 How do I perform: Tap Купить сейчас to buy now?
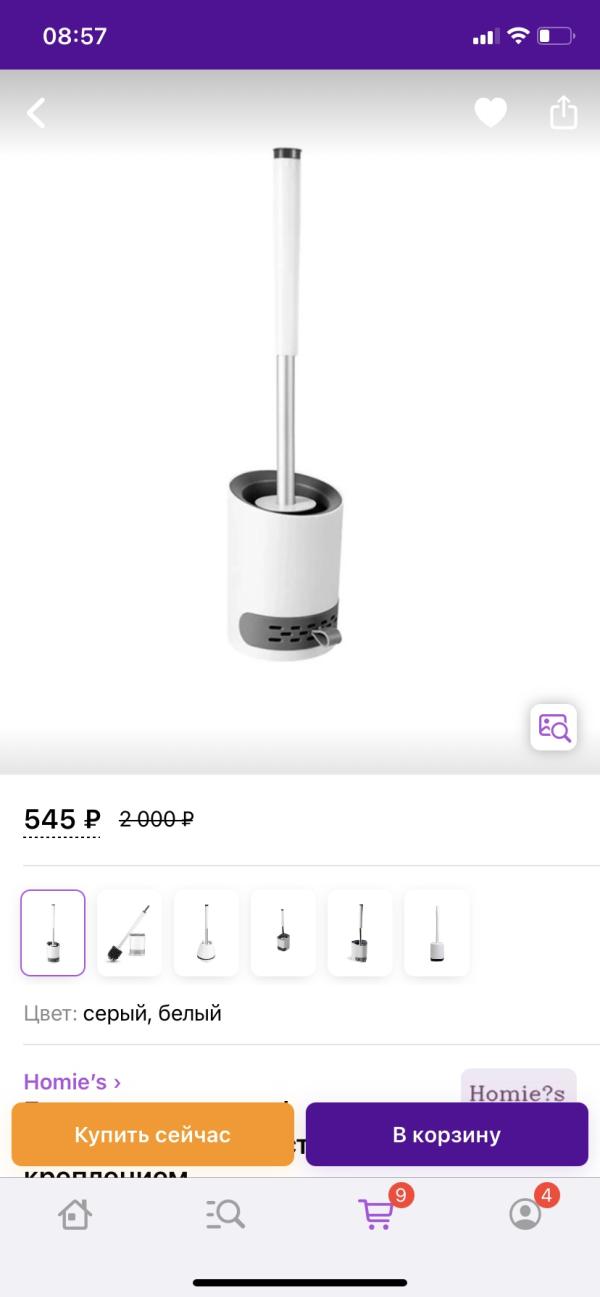click(152, 1135)
